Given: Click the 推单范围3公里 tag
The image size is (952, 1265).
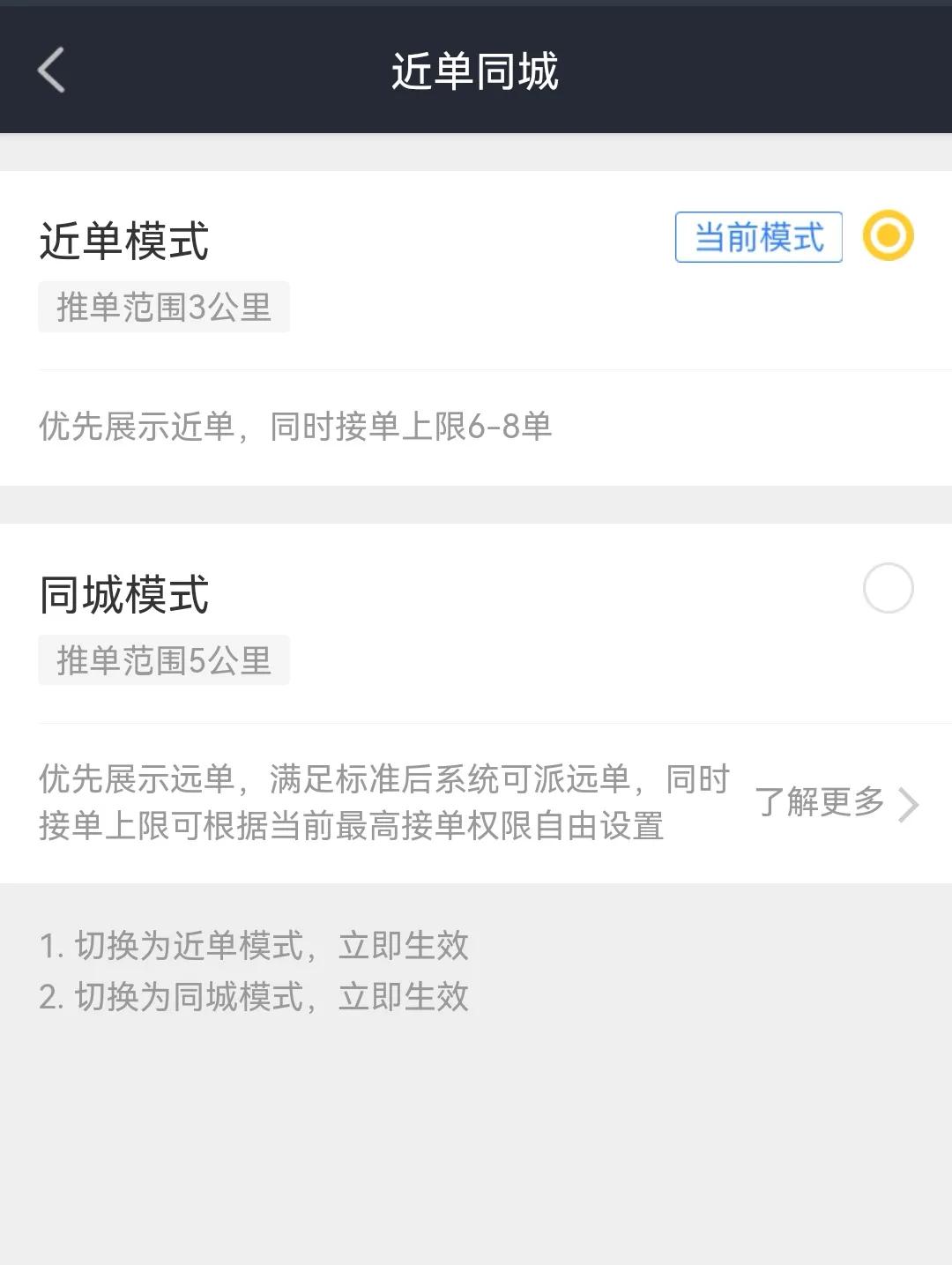Looking at the screenshot, I should pos(163,306).
